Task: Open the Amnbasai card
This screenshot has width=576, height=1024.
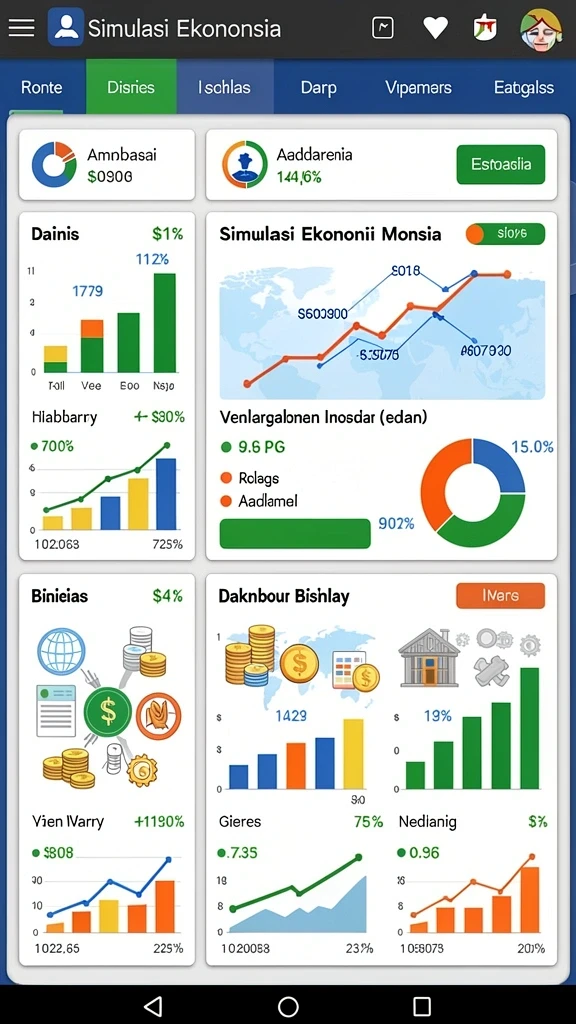Action: [107, 165]
